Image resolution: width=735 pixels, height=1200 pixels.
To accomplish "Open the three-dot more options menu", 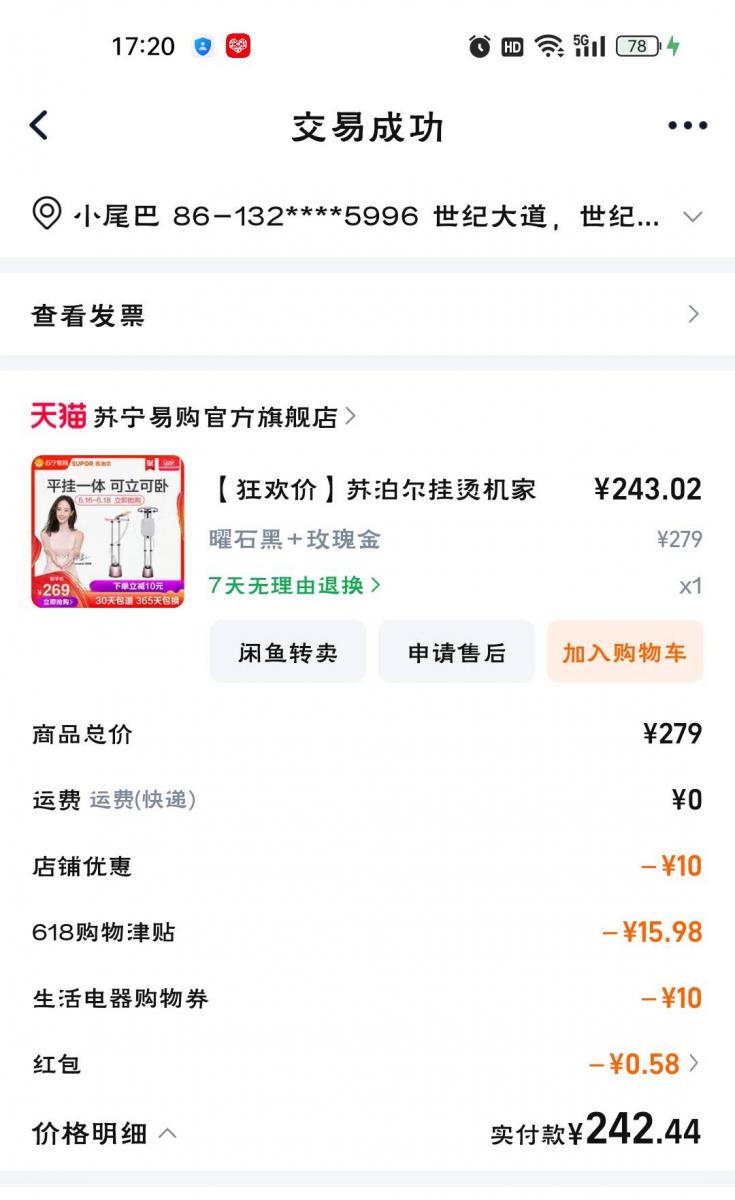I will pyautogui.click(x=687, y=126).
